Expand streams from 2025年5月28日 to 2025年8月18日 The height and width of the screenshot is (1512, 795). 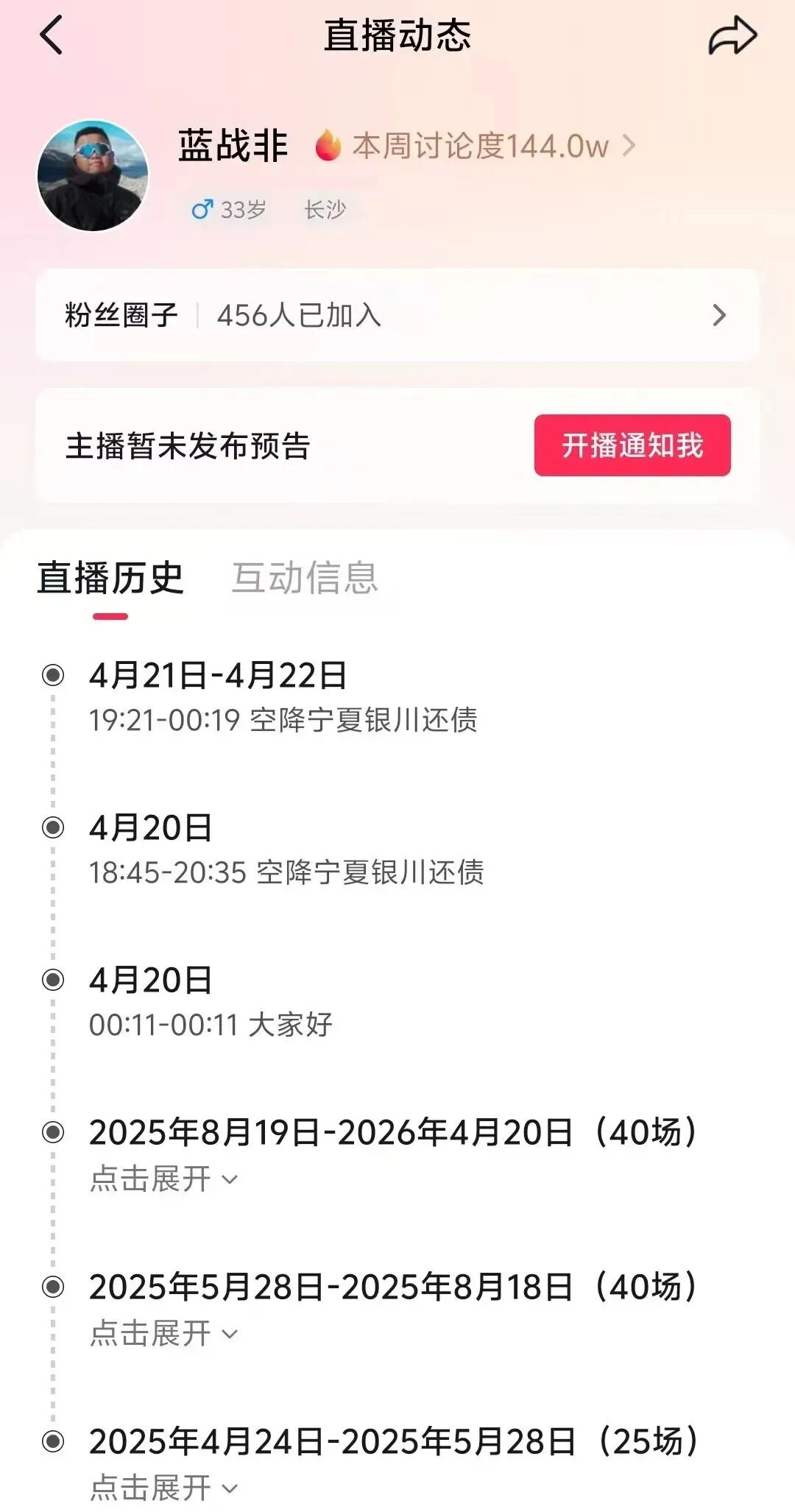pyautogui.click(x=163, y=1334)
